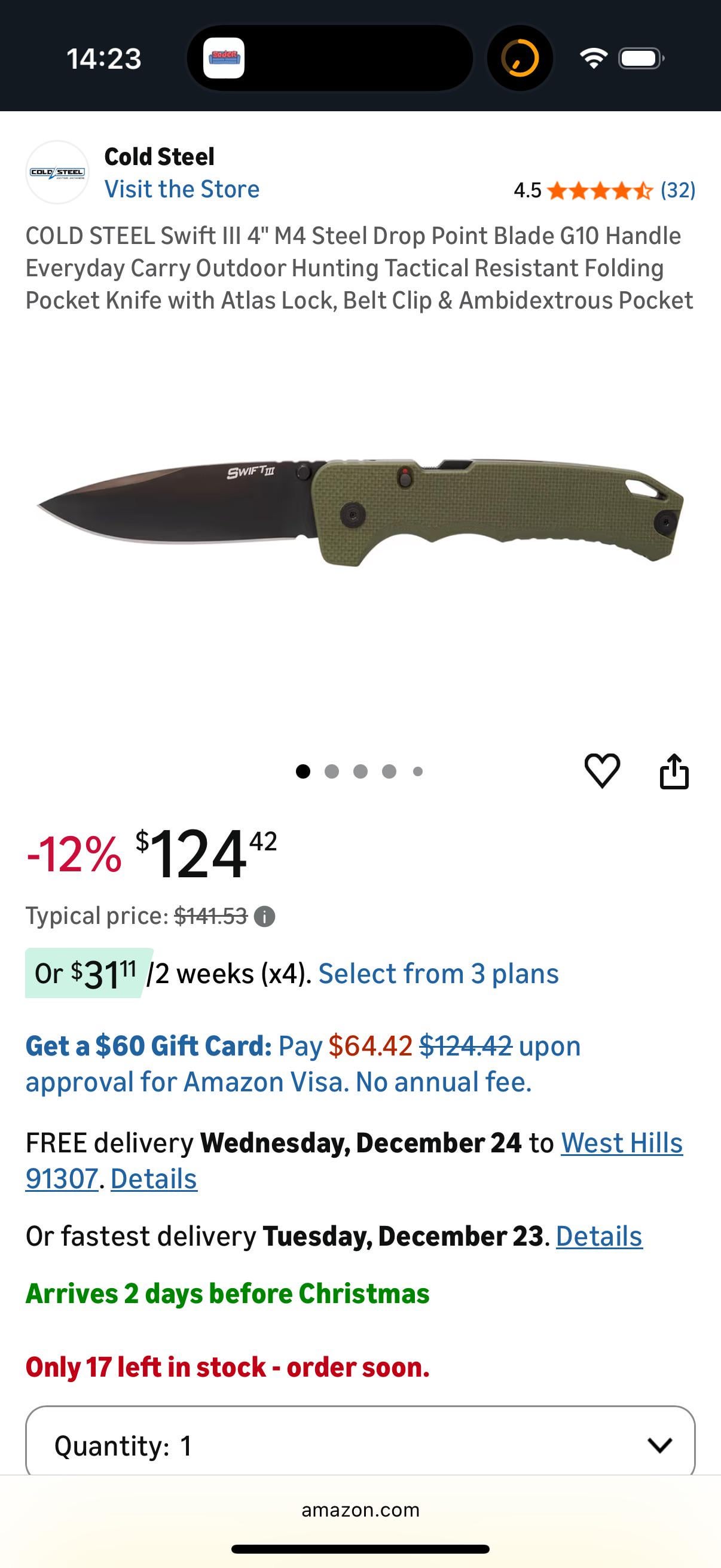Show typical price info icon
Image resolution: width=721 pixels, height=1568 pixels.
pyautogui.click(x=264, y=916)
